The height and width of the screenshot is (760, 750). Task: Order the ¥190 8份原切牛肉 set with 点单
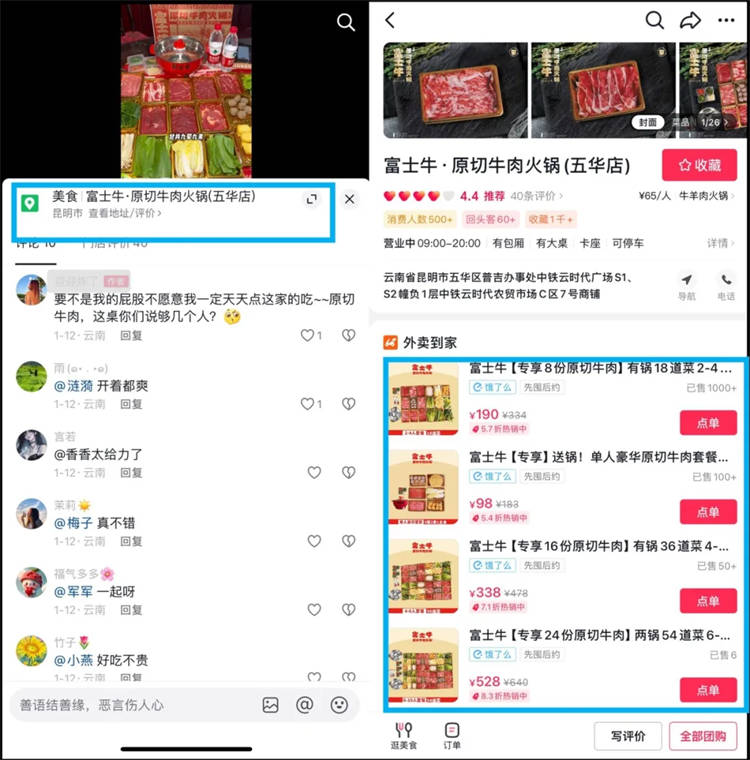(x=707, y=422)
